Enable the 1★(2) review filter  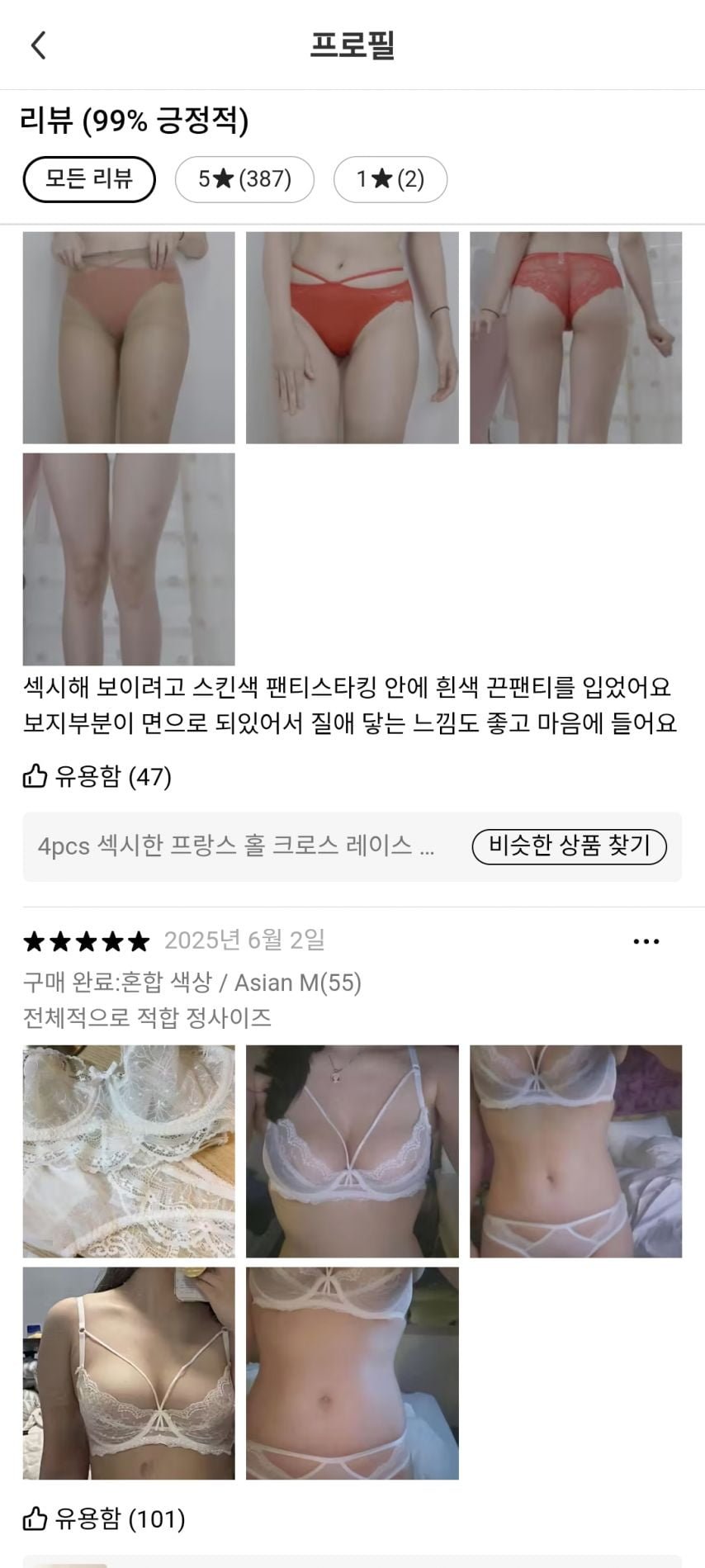coord(390,178)
